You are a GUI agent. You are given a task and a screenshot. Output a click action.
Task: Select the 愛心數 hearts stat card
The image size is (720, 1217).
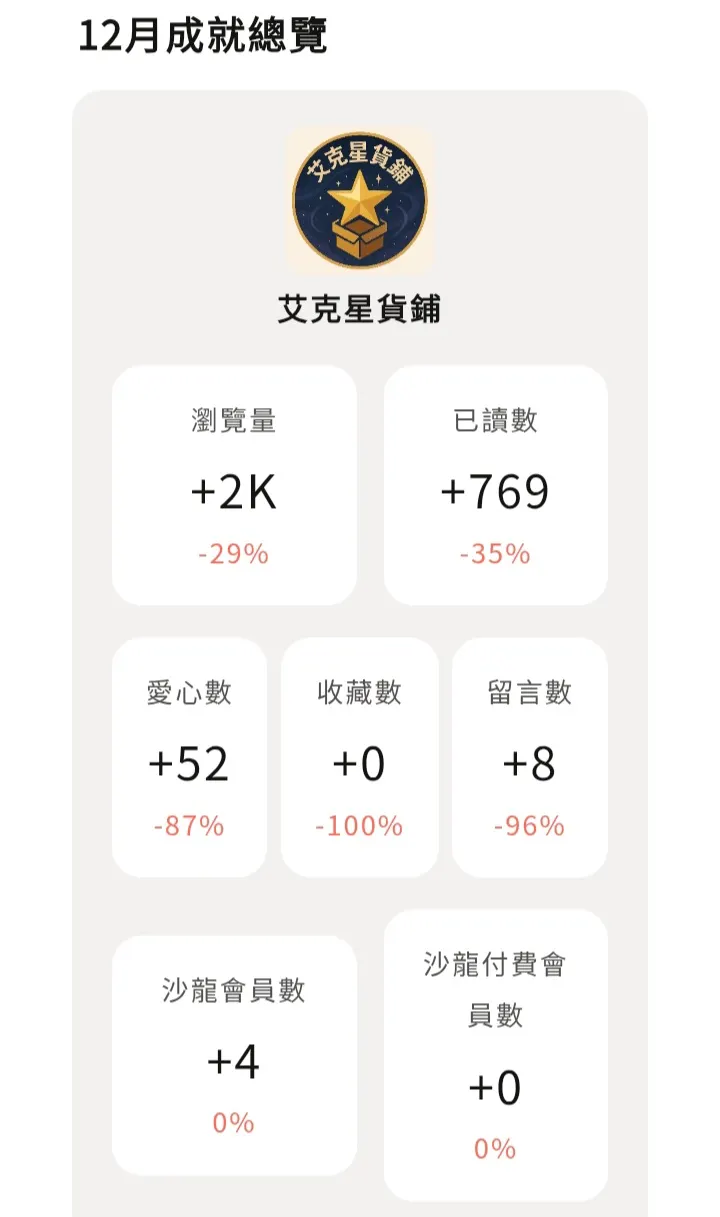[x=189, y=757]
